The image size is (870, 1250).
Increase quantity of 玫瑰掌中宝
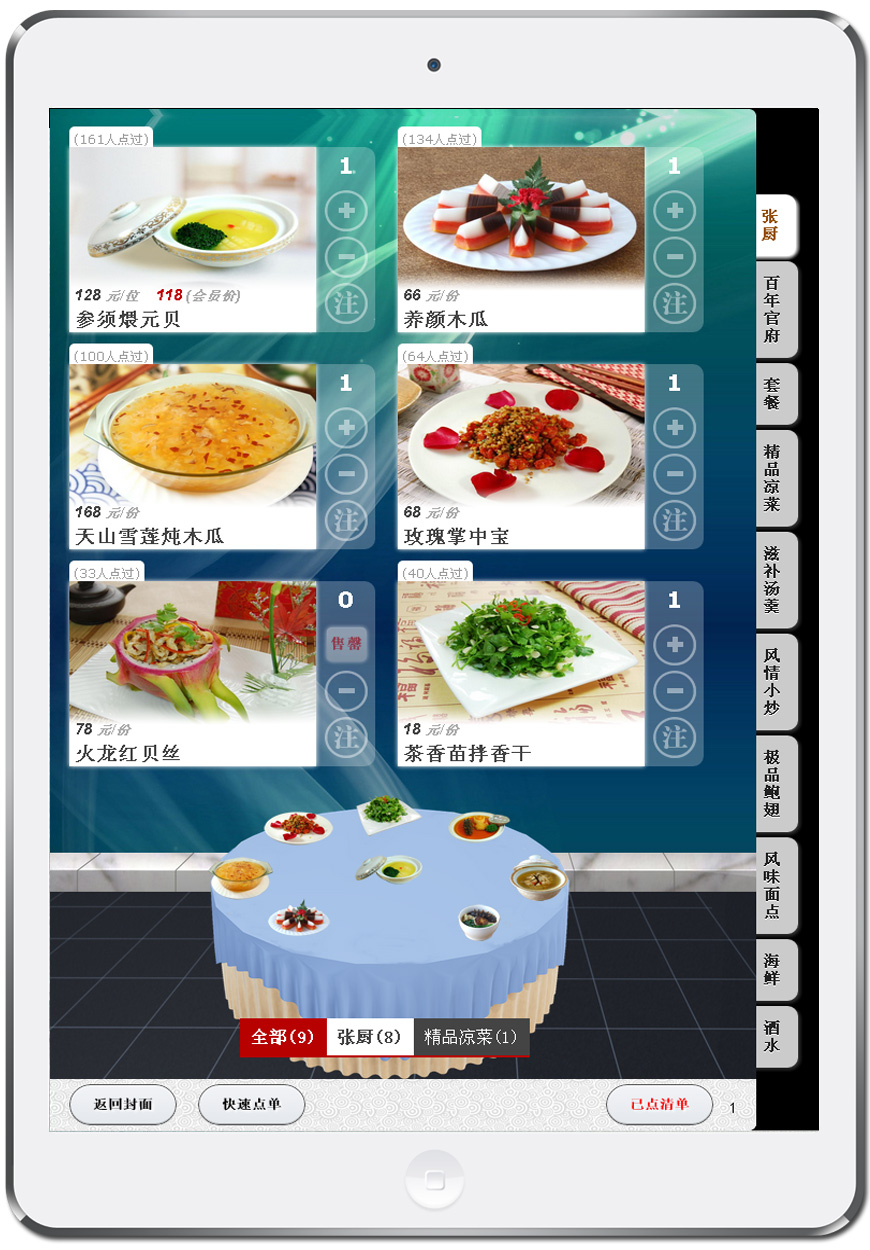(674, 428)
